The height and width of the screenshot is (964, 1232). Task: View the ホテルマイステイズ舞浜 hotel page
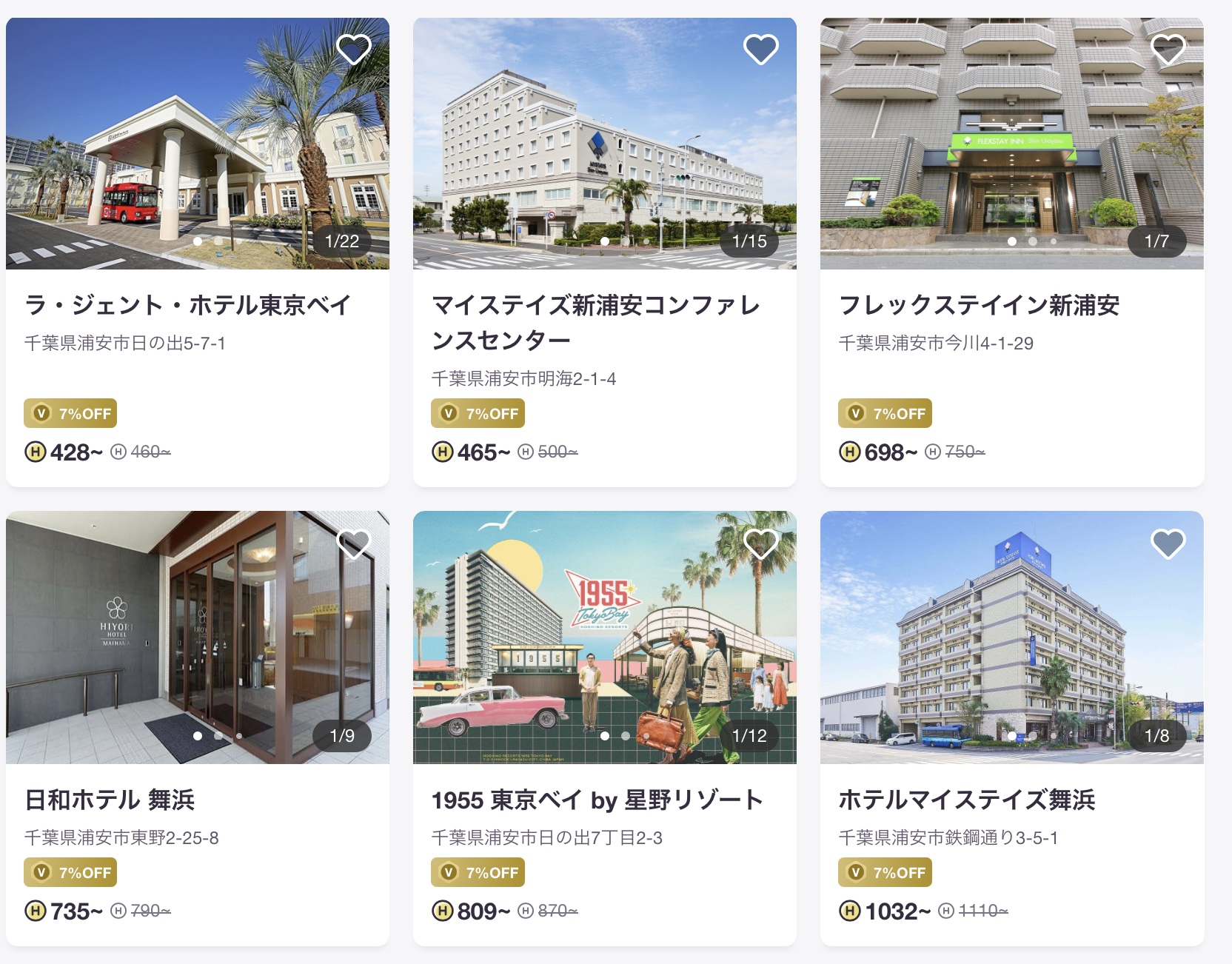[966, 800]
